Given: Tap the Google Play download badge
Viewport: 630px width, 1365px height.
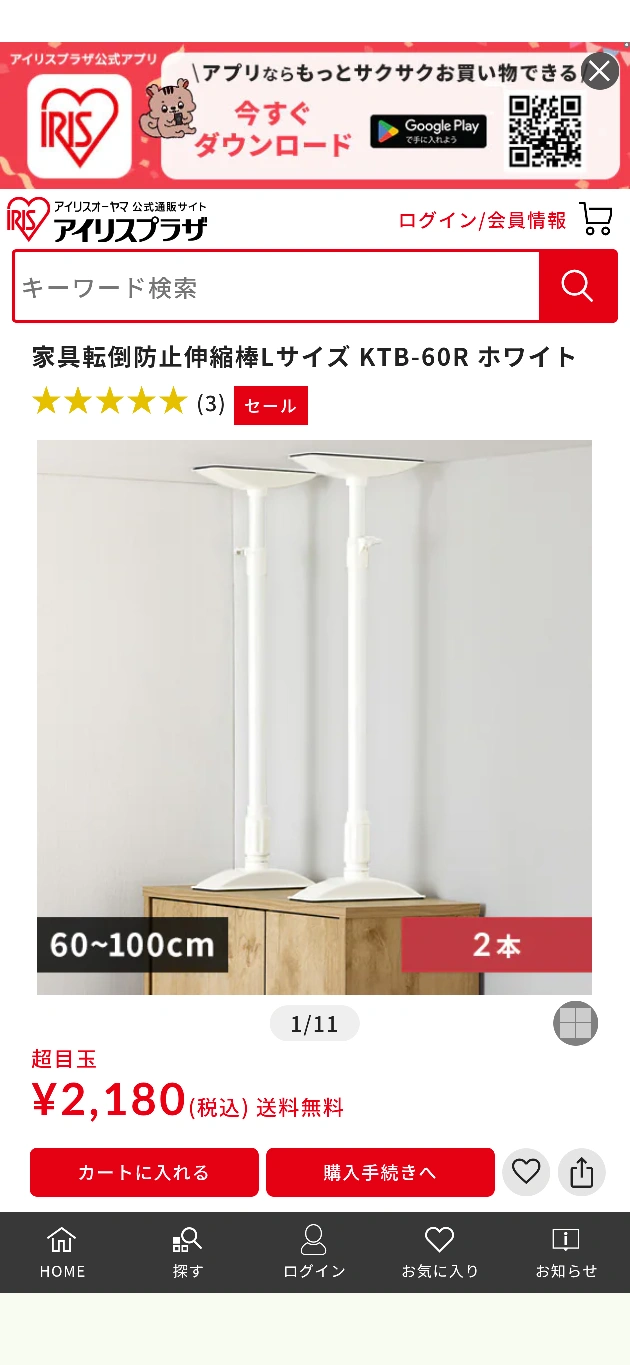Looking at the screenshot, I should coord(428,131).
